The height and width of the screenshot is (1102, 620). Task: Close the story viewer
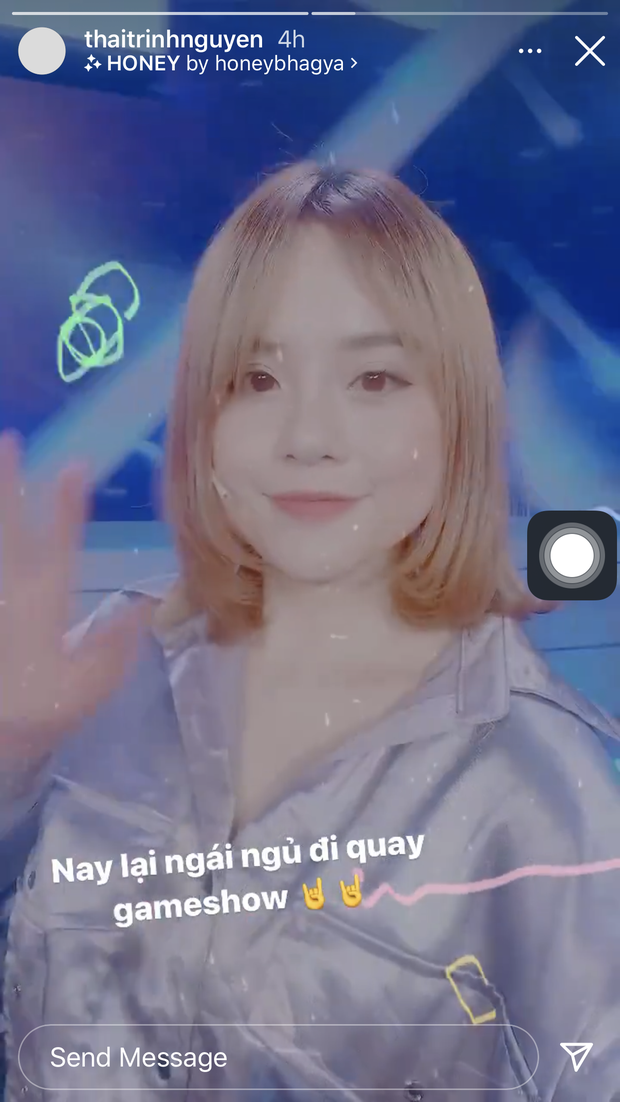tap(589, 51)
